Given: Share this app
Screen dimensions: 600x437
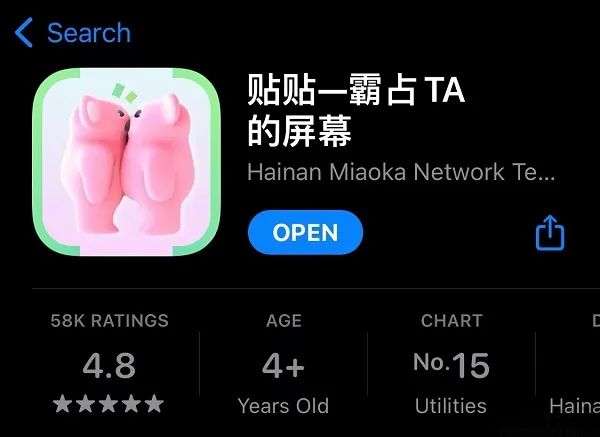Looking at the screenshot, I should [x=550, y=233].
